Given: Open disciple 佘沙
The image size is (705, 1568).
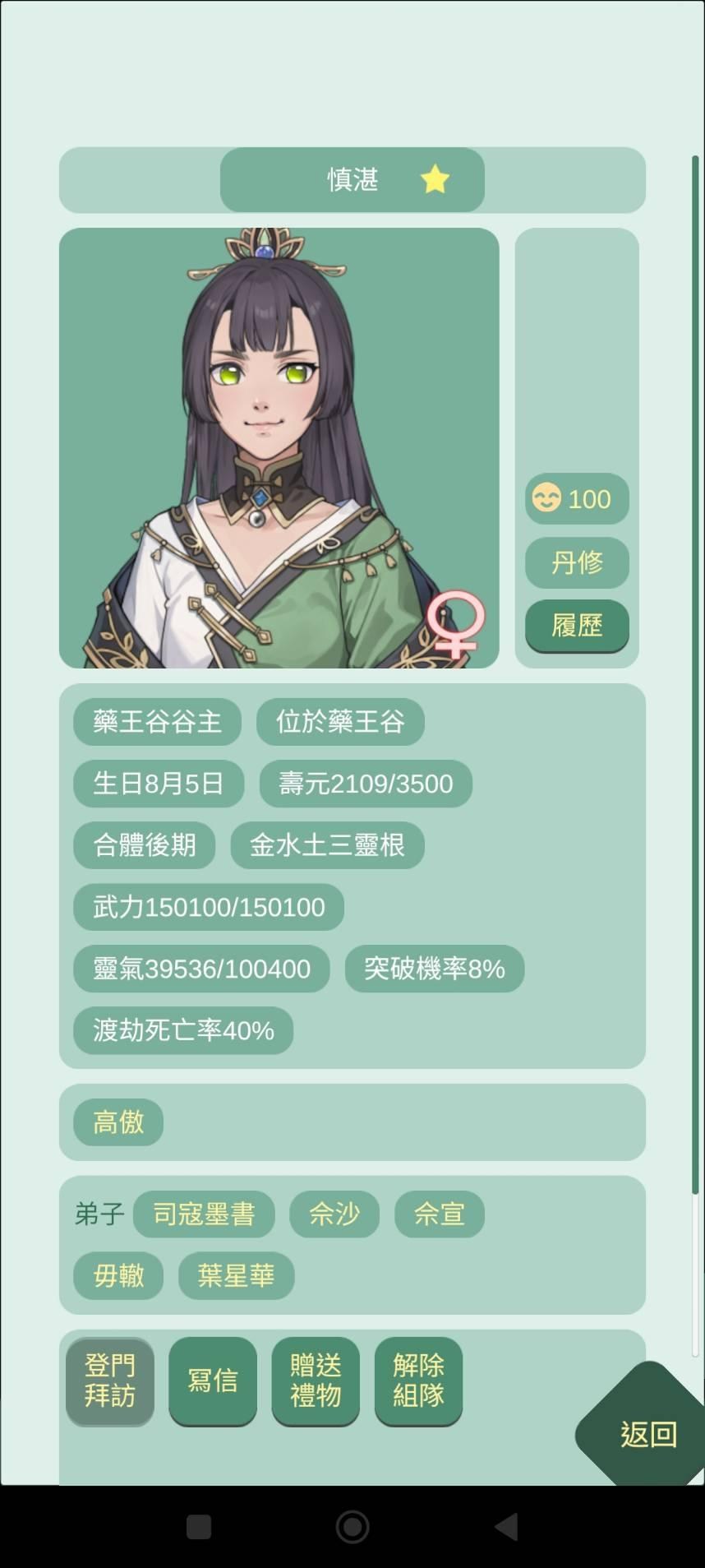Looking at the screenshot, I should click(334, 1214).
